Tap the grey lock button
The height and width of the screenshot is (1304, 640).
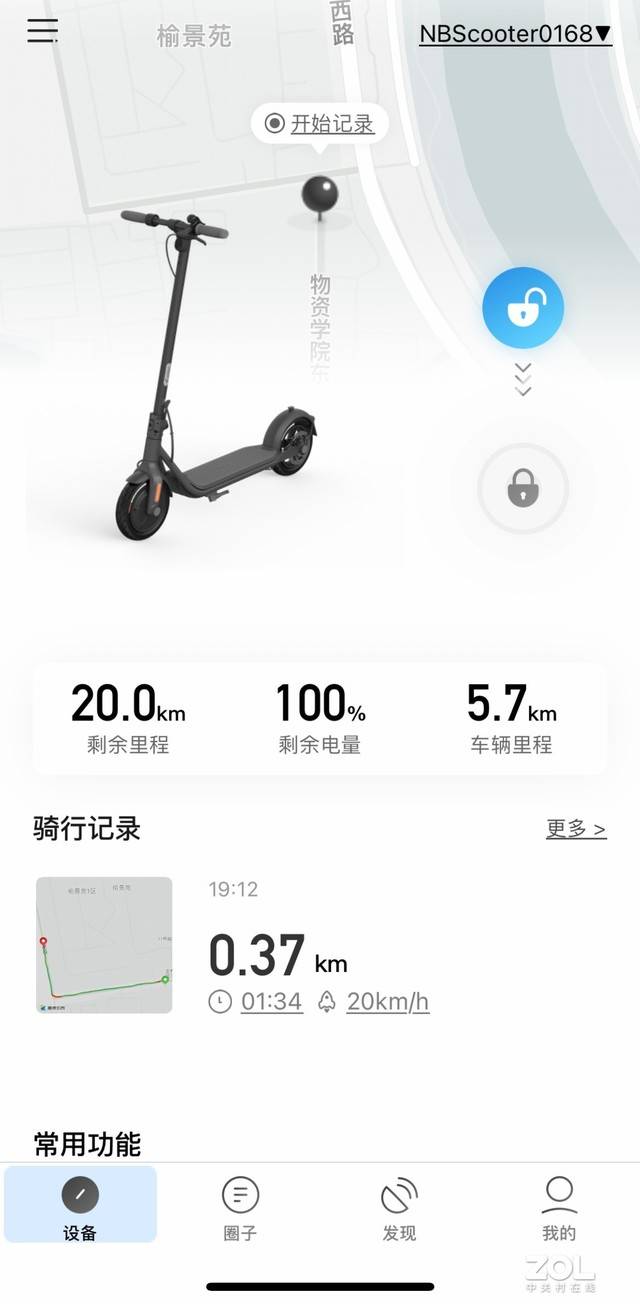click(x=522, y=489)
